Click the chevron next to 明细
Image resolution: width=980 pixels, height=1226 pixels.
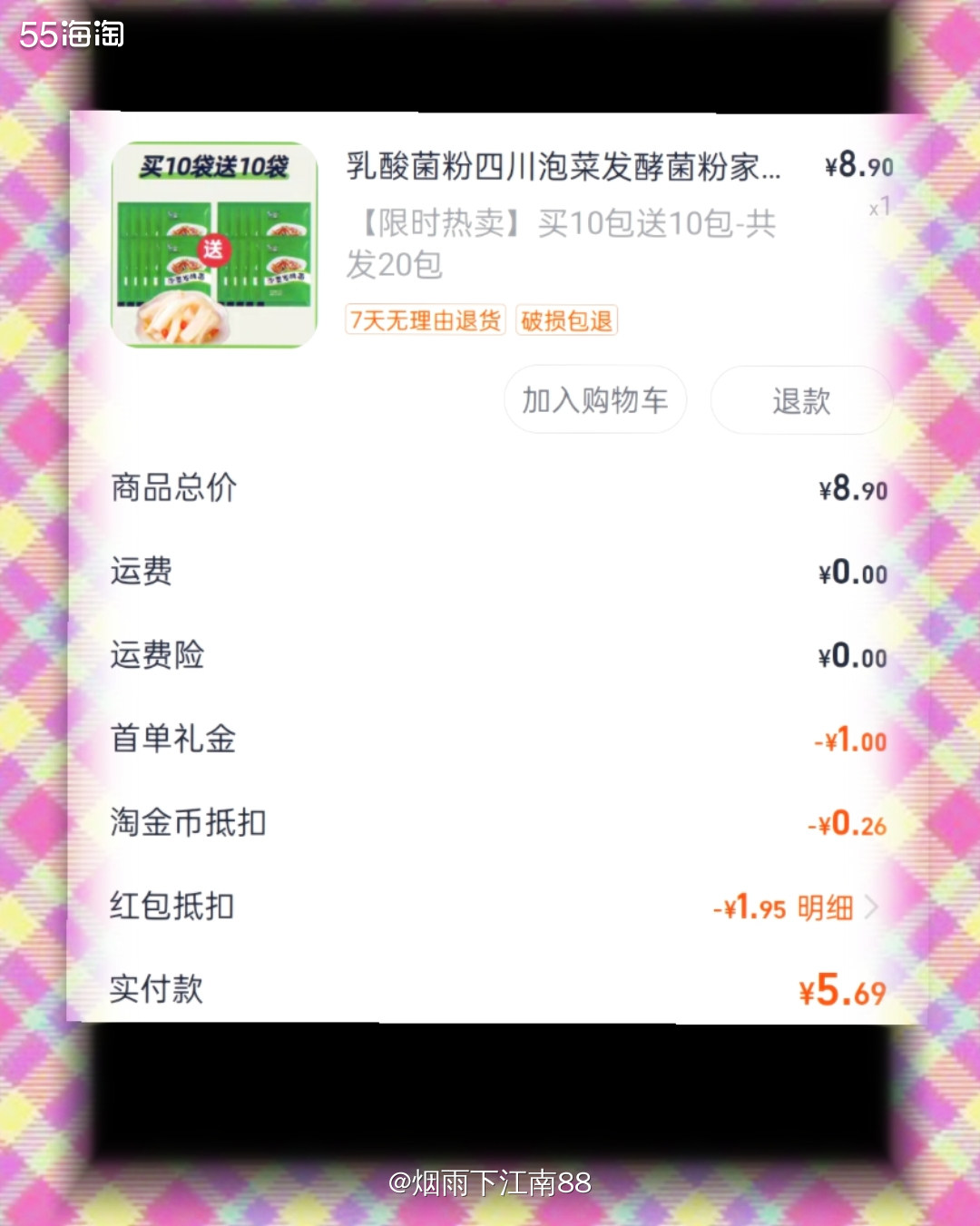coord(872,907)
